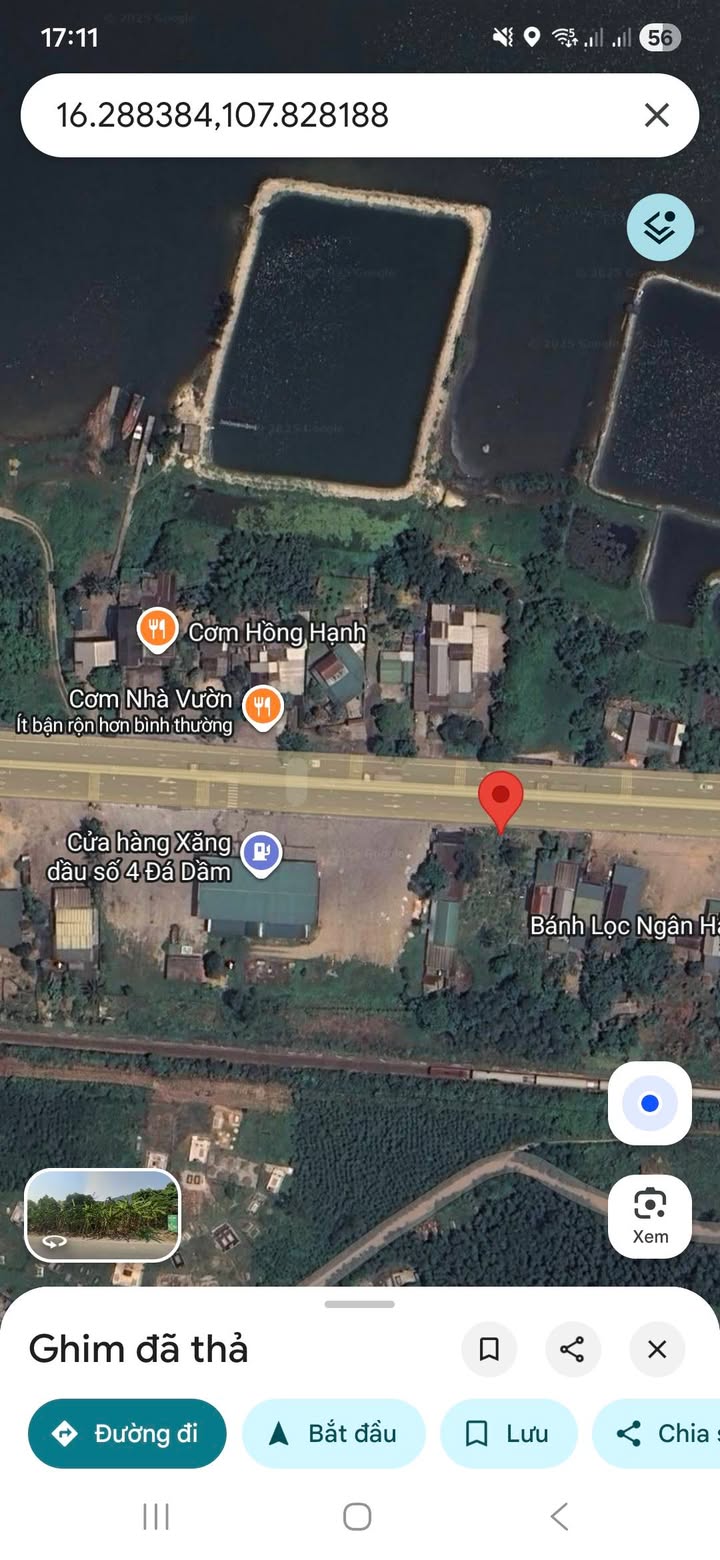Center map on my current location
The width and height of the screenshot is (720, 1560).
[650, 1103]
